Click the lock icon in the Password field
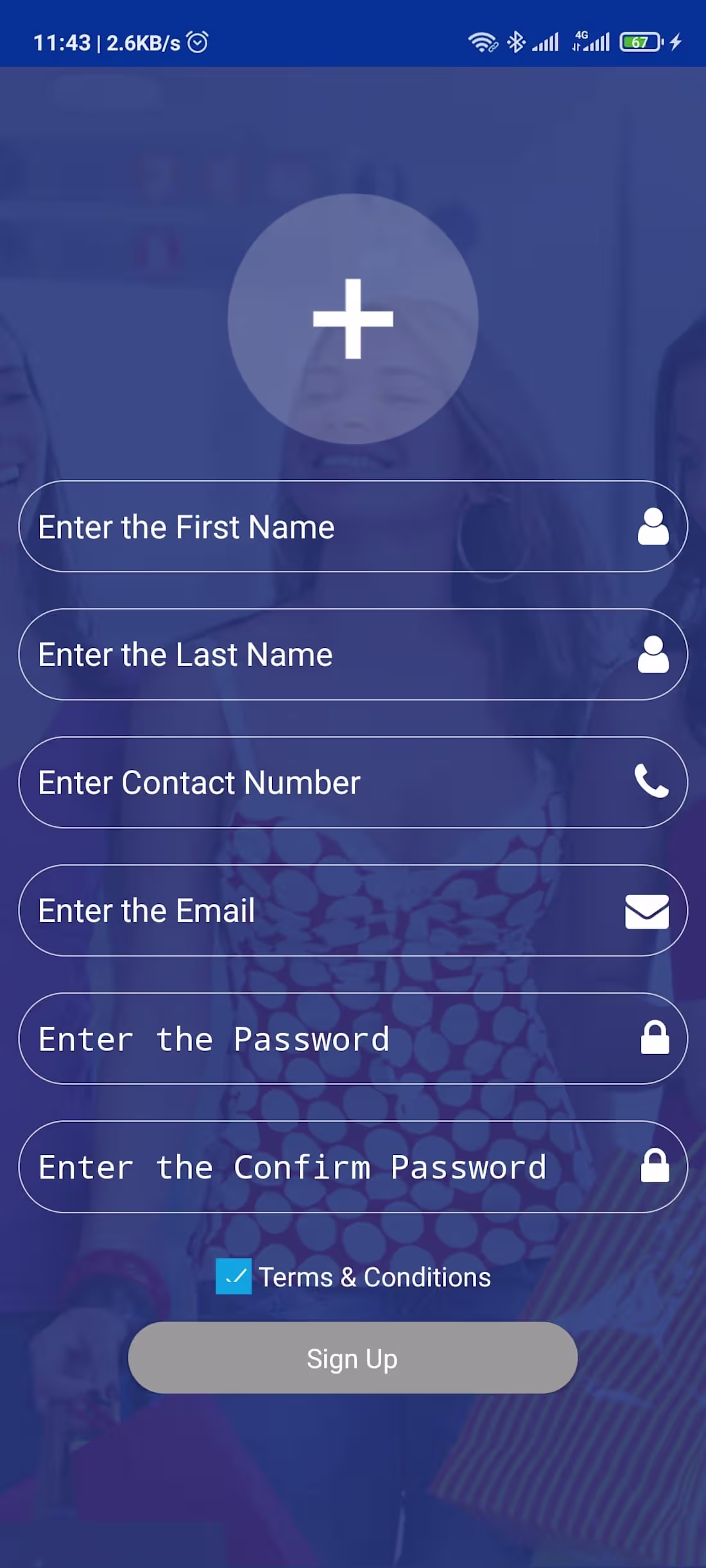 655,1038
